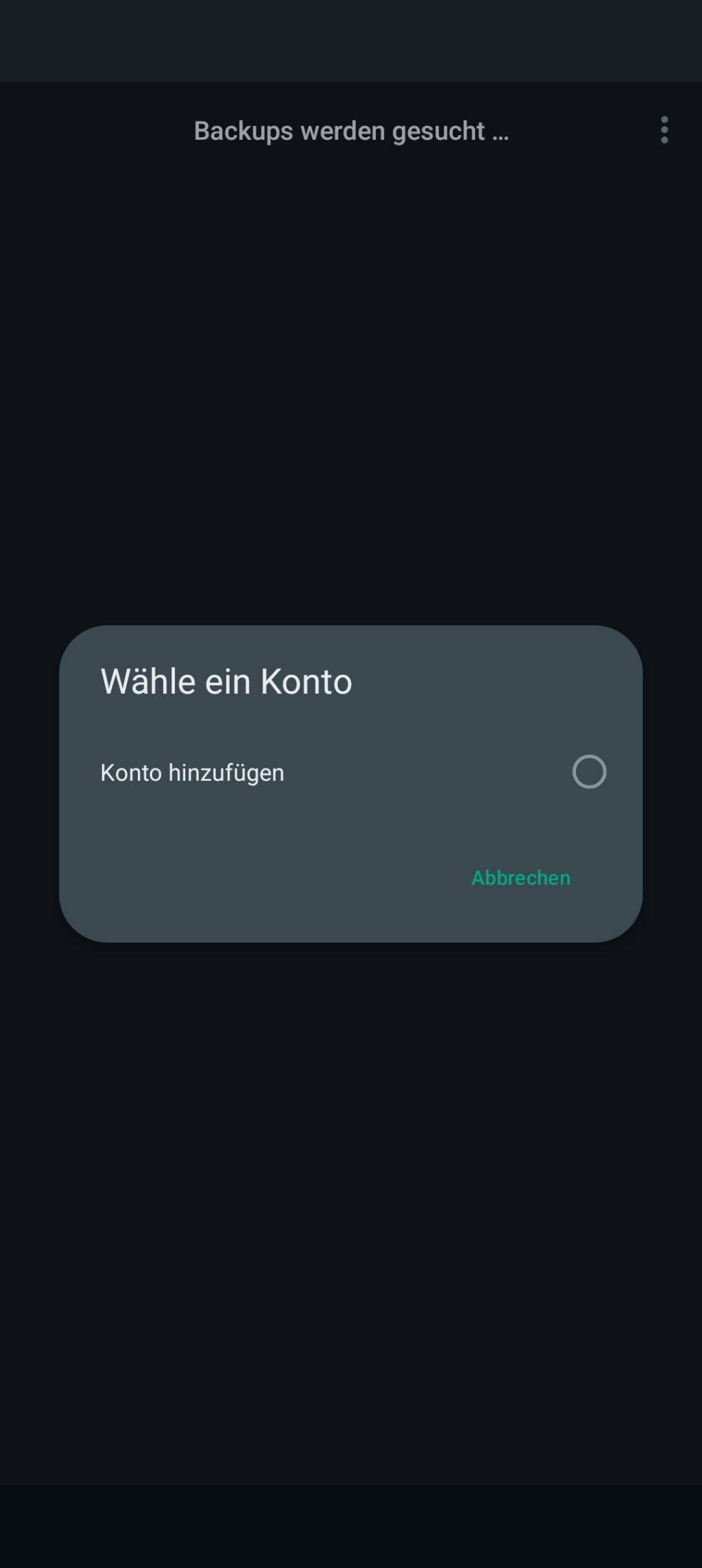The image size is (702, 1568).
Task: Dismiss dialog with Abbrechen
Action: click(x=520, y=878)
